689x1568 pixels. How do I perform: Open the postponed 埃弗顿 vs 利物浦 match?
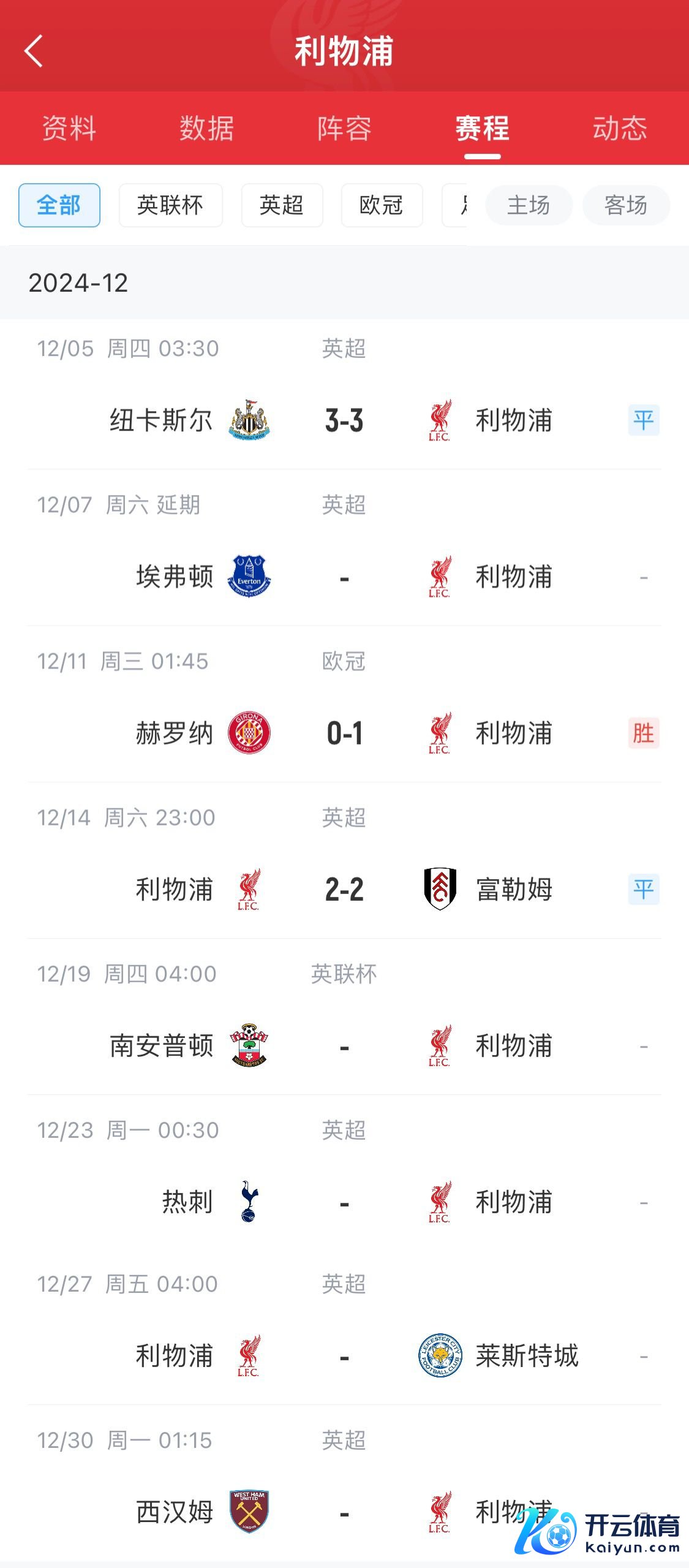tap(344, 577)
